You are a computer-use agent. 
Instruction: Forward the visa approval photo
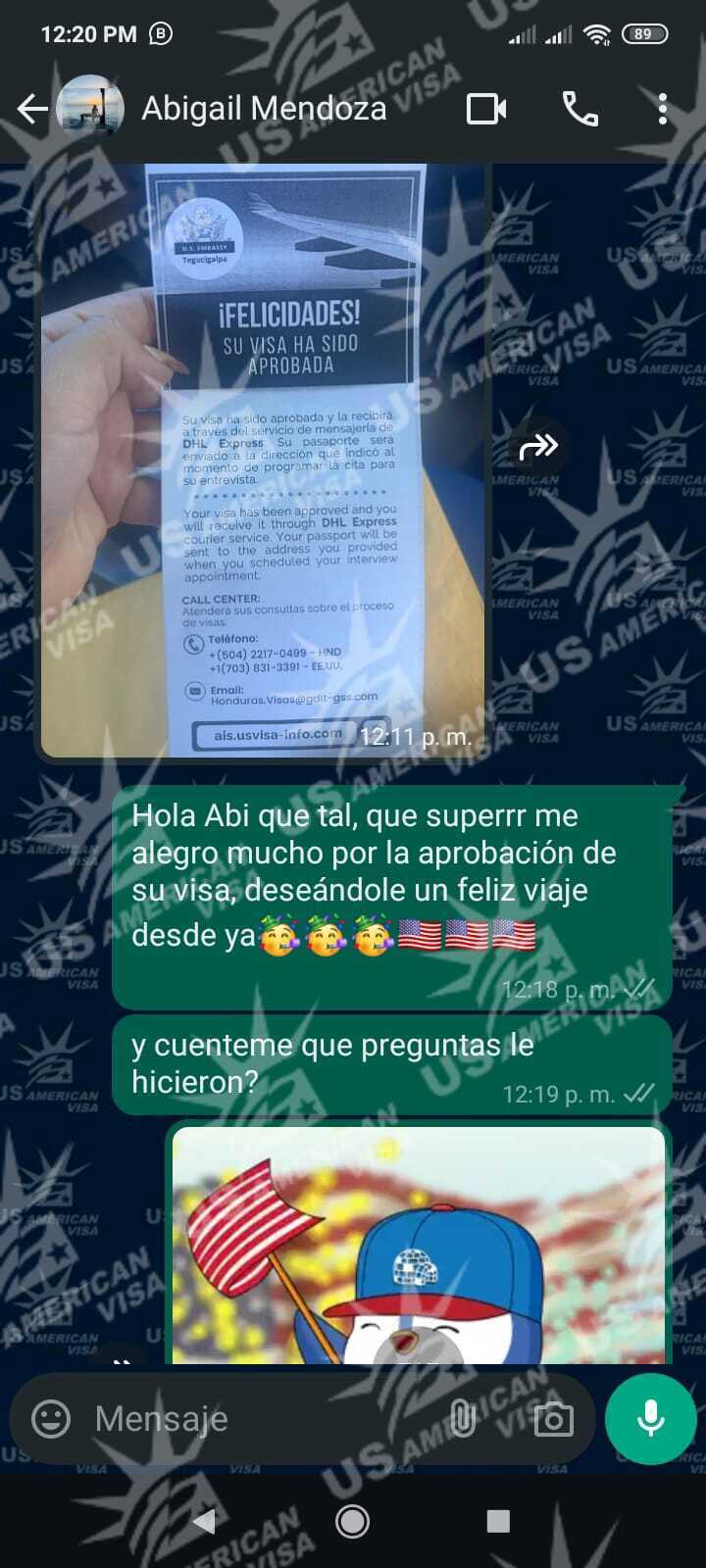pos(538,447)
